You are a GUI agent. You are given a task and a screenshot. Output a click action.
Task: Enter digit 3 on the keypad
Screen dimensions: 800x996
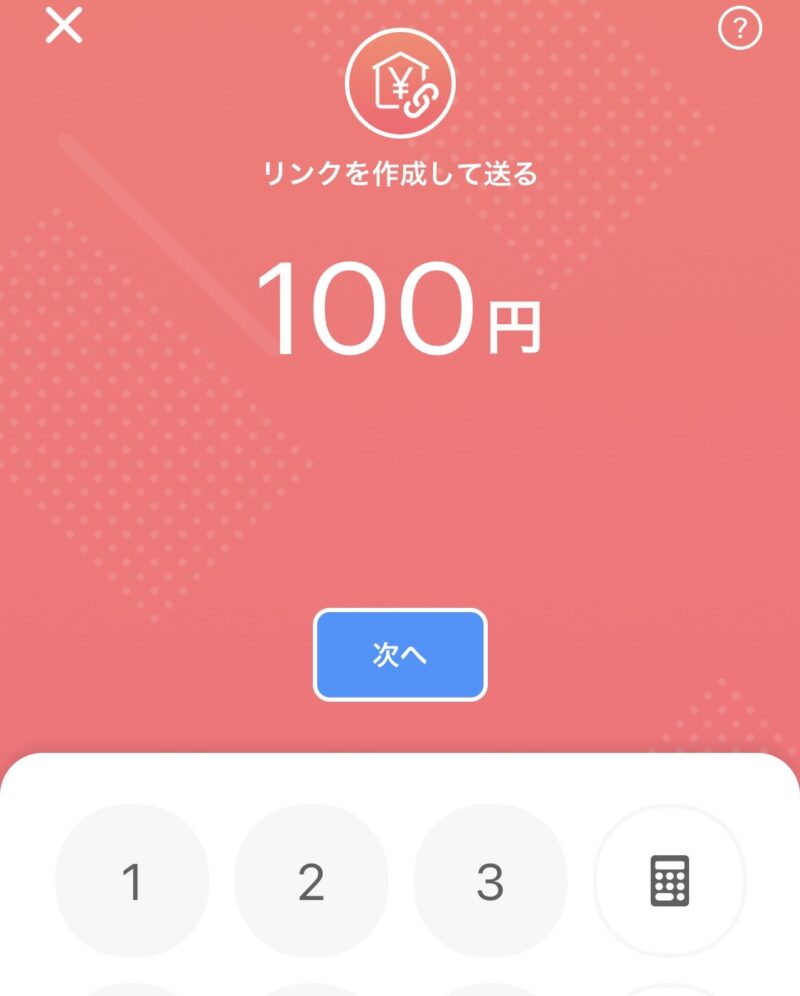pyautogui.click(x=490, y=881)
